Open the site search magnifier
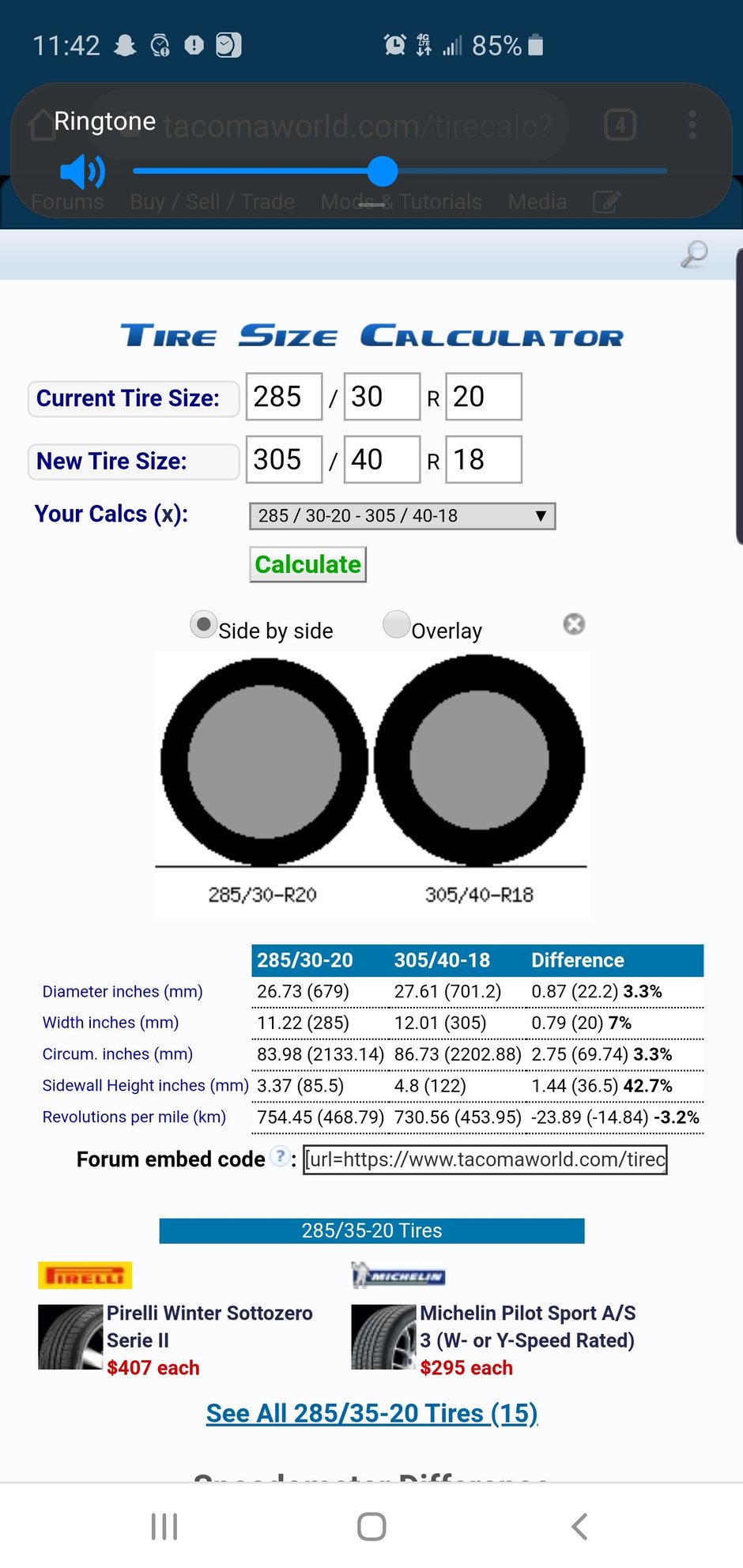This screenshot has width=743, height=1568. pos(694,254)
